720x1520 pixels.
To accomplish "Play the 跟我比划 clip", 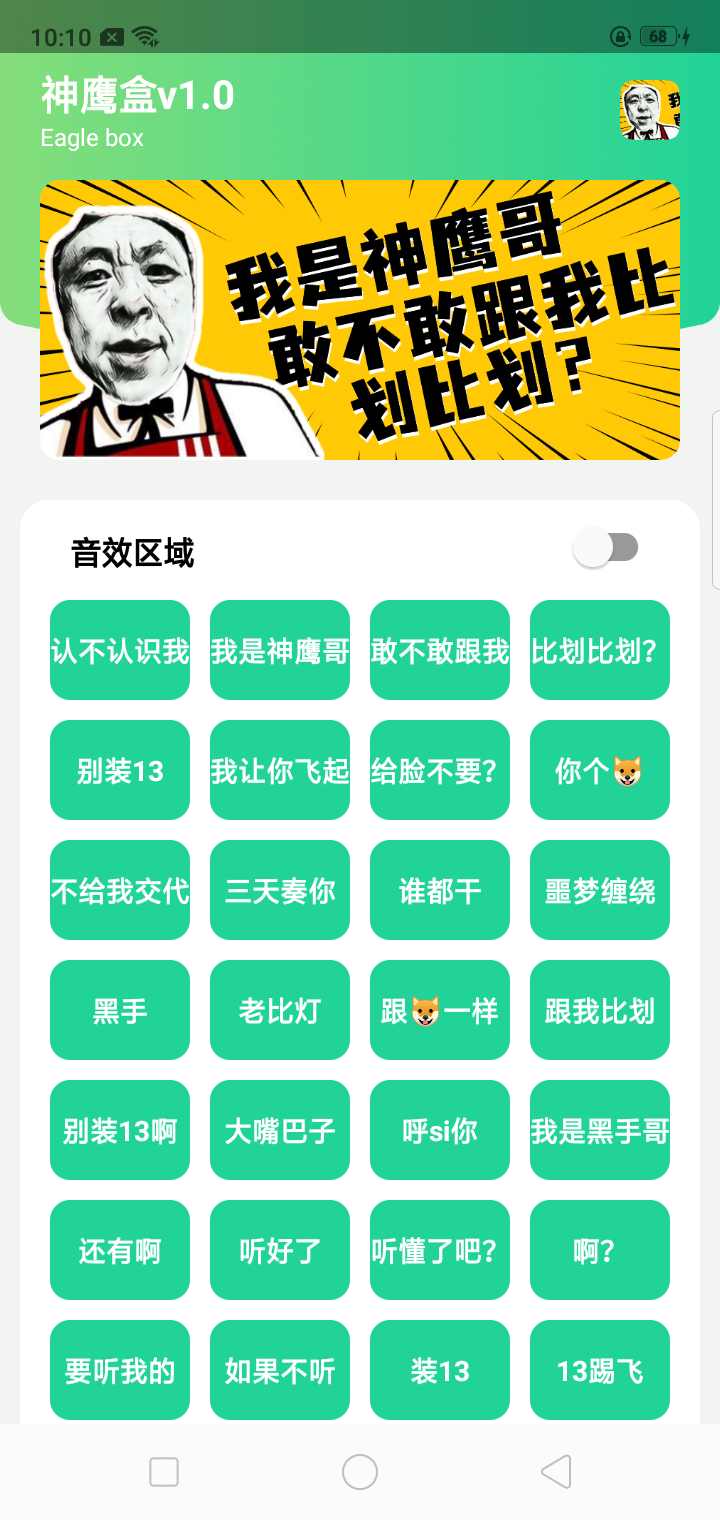I will (599, 1009).
